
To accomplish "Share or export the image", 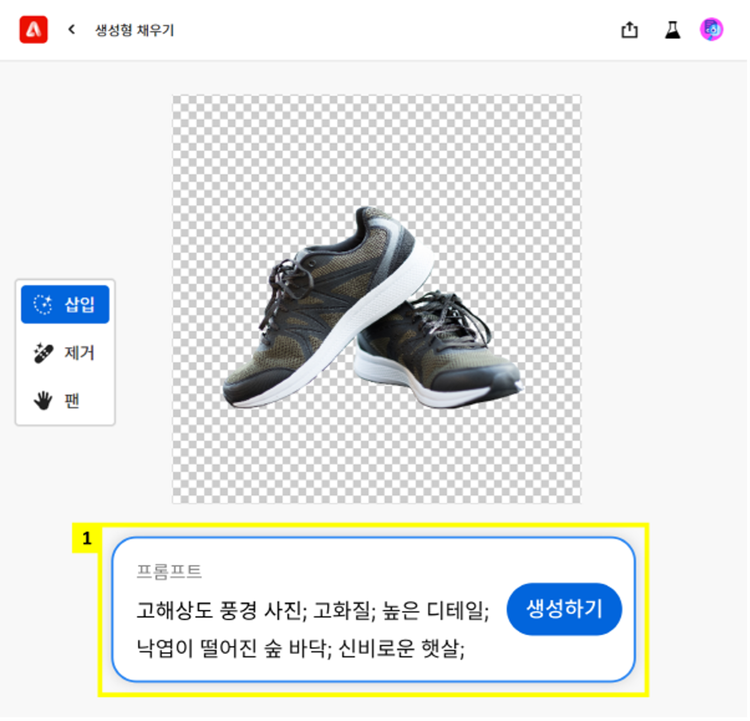I will tap(629, 30).
